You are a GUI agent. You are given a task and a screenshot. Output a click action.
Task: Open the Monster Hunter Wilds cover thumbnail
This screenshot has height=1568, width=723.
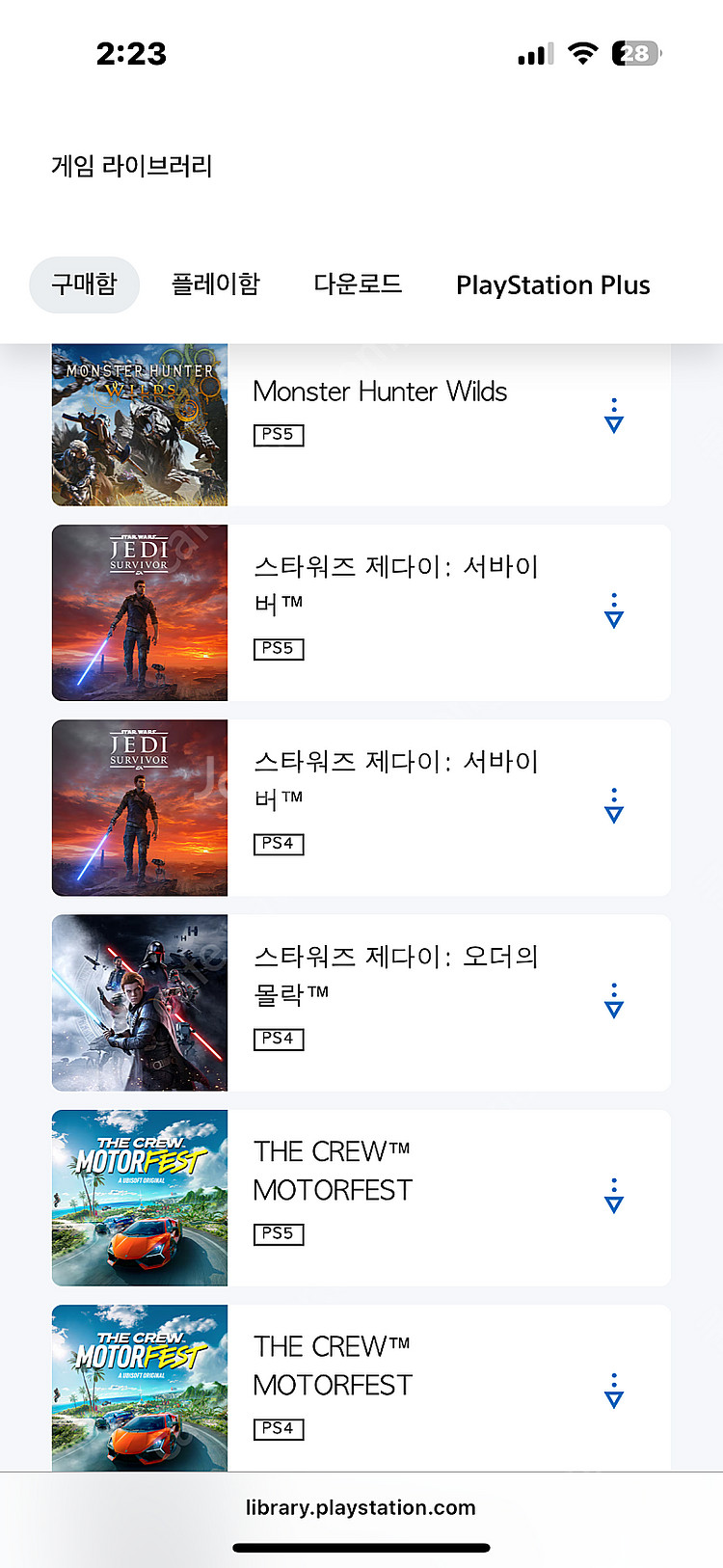(140, 424)
